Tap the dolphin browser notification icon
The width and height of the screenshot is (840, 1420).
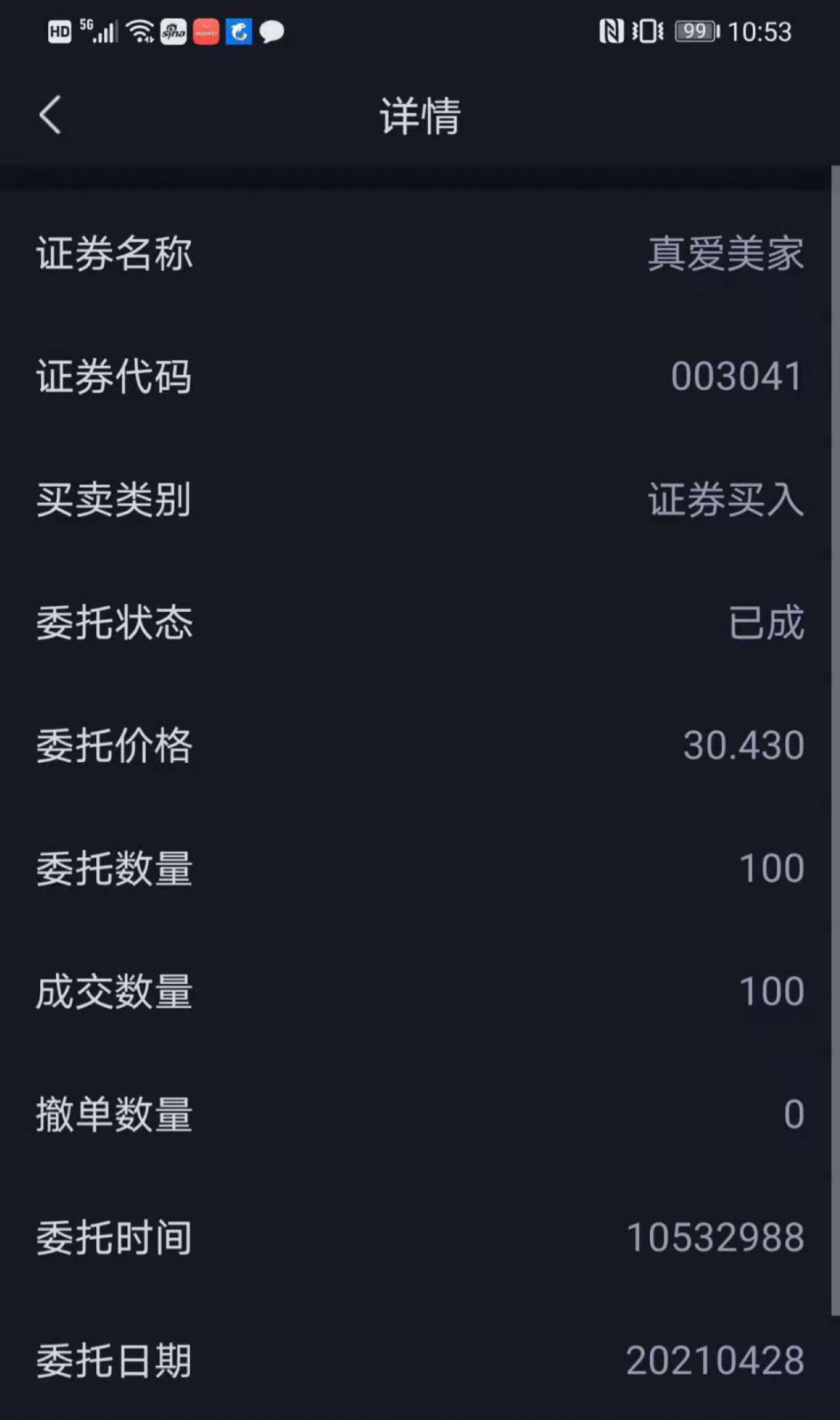(239, 32)
